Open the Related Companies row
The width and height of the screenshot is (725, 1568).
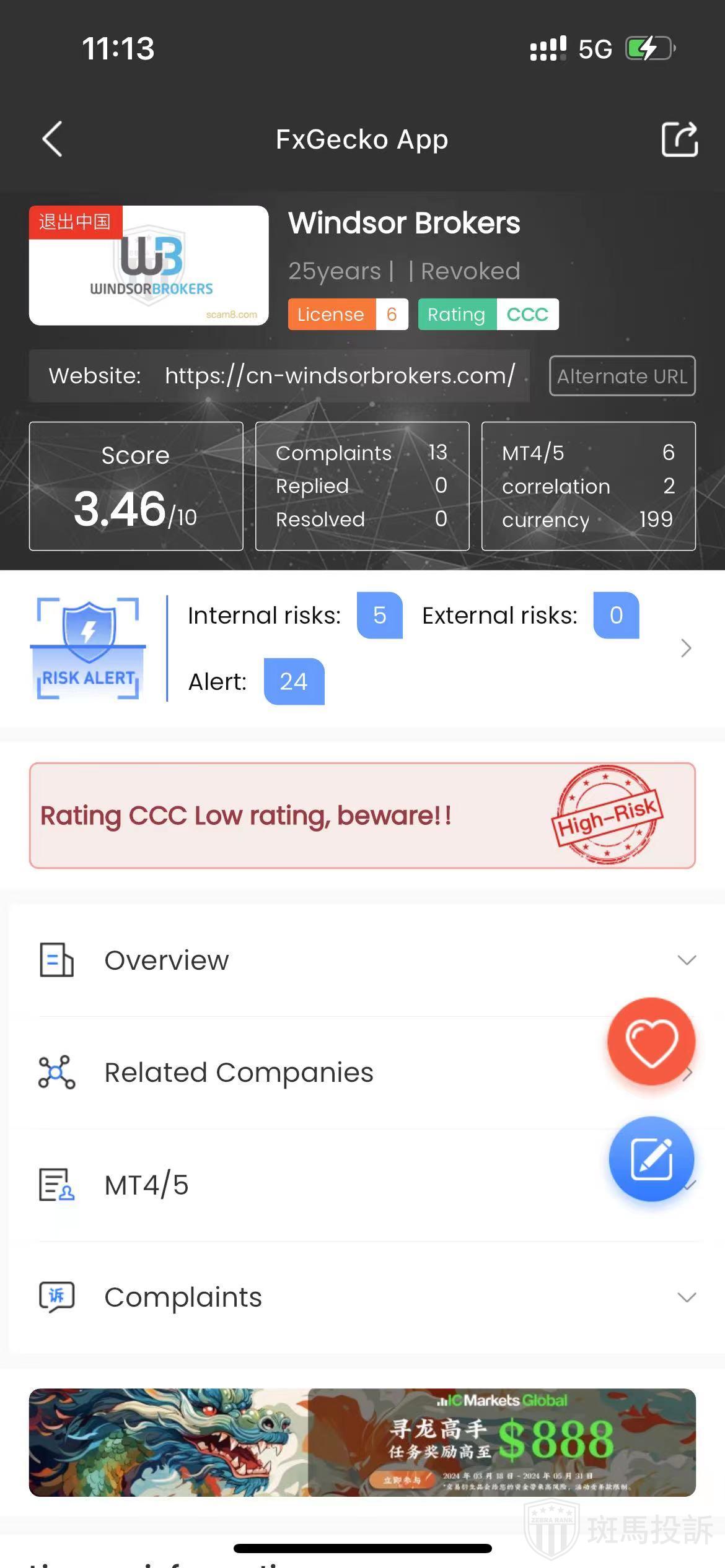pos(310,1073)
